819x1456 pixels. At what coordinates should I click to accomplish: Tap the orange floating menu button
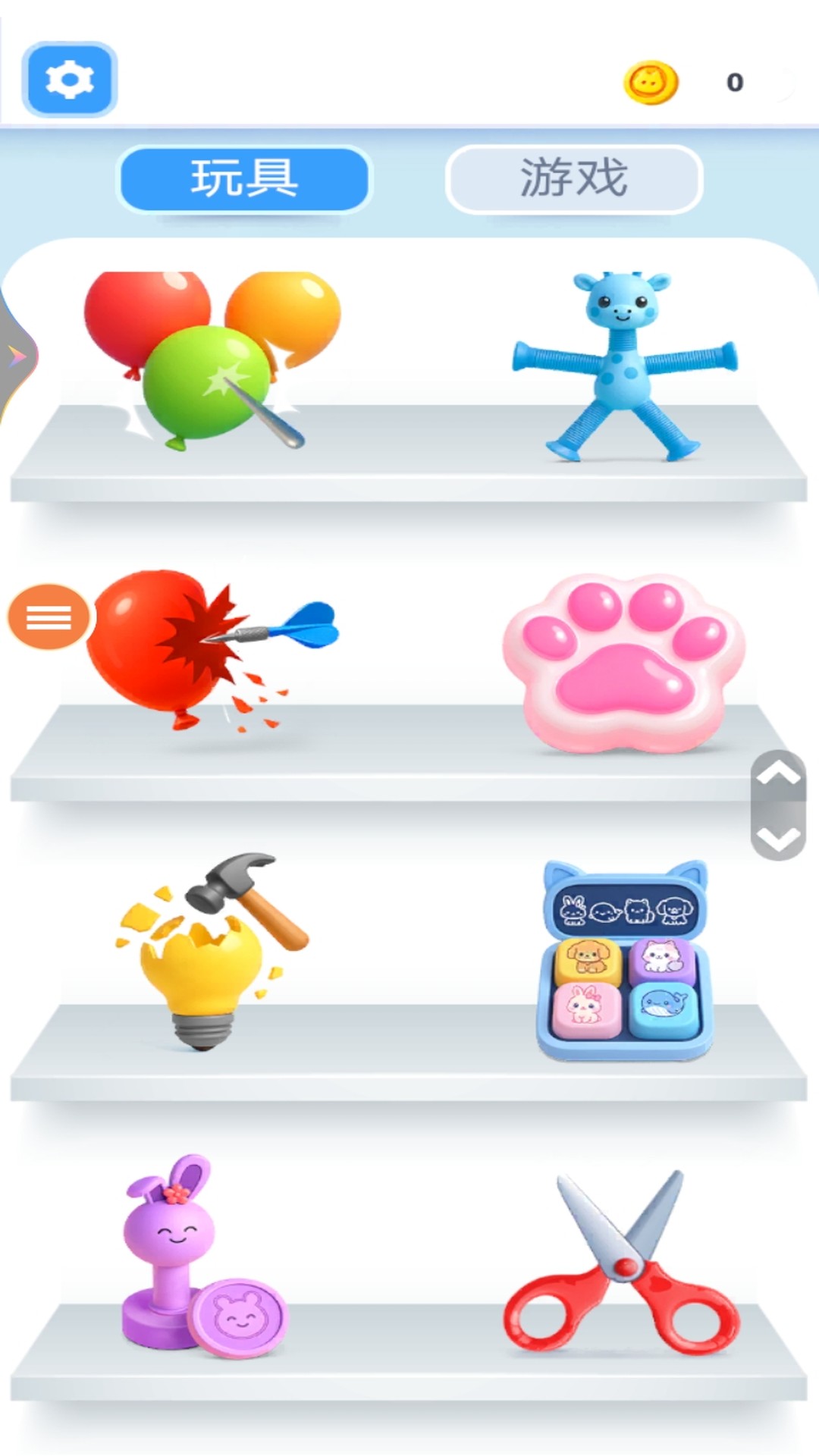[49, 617]
